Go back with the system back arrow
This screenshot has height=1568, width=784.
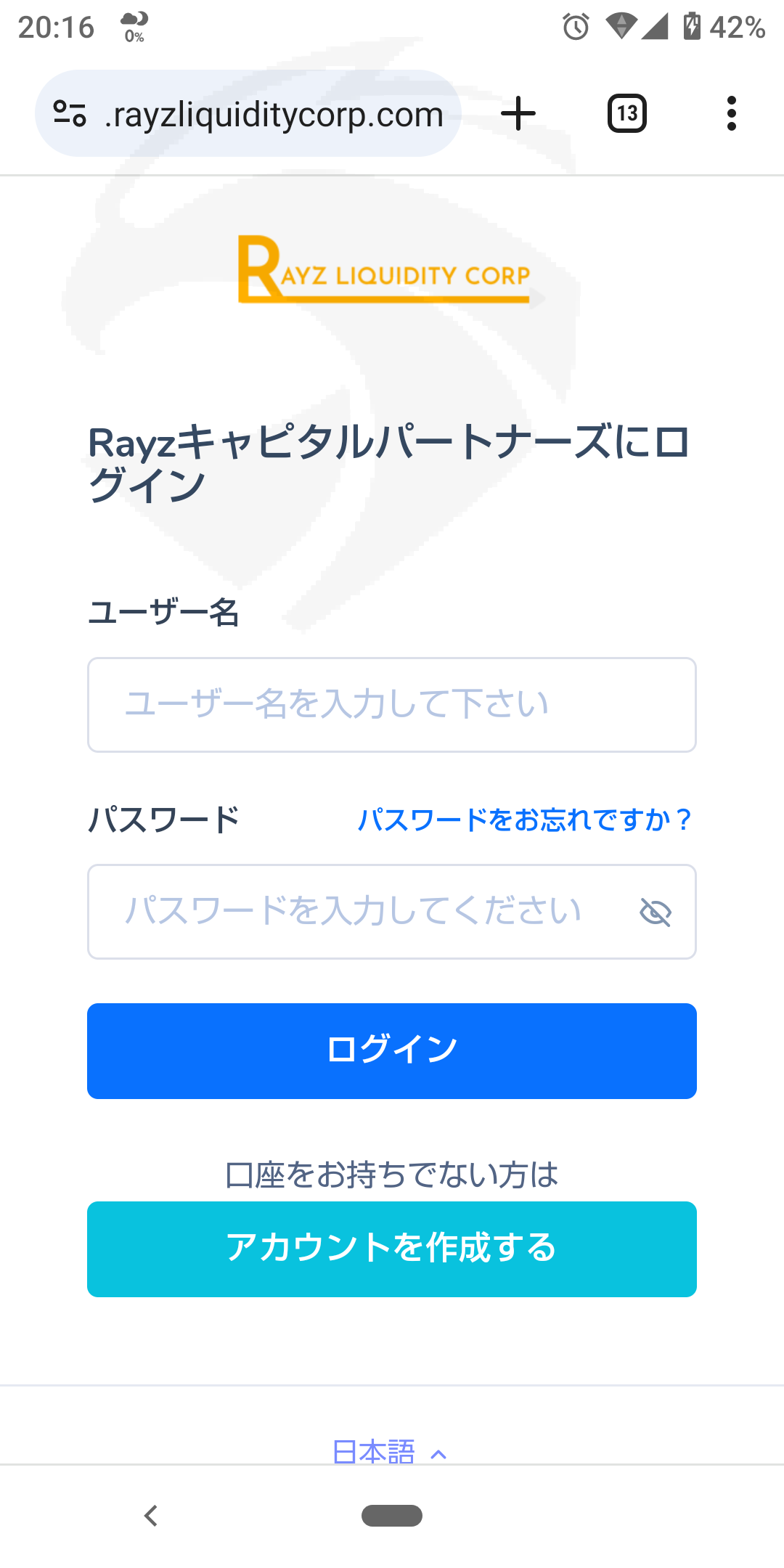151,1516
